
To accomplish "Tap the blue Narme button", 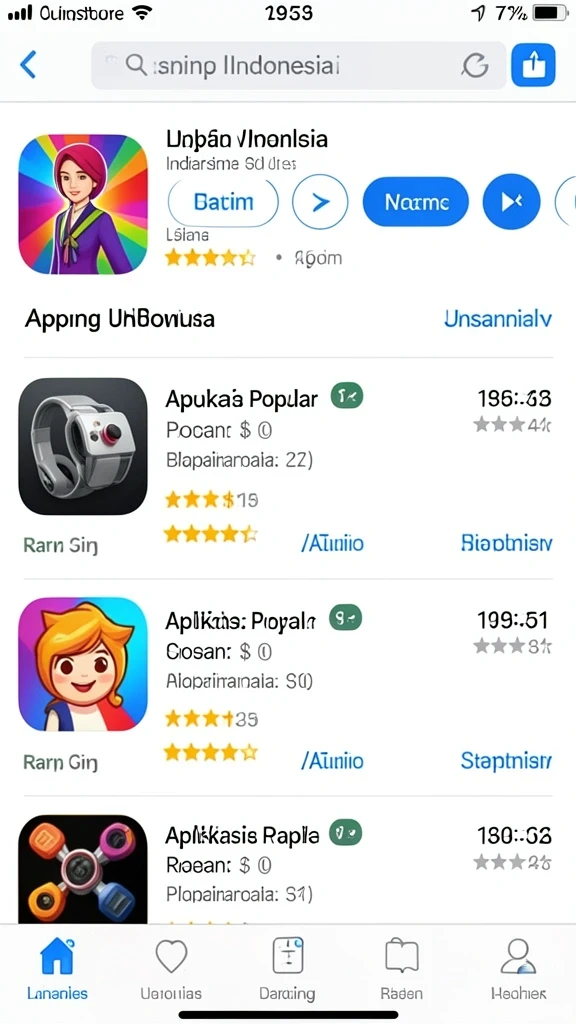I will (415, 202).
